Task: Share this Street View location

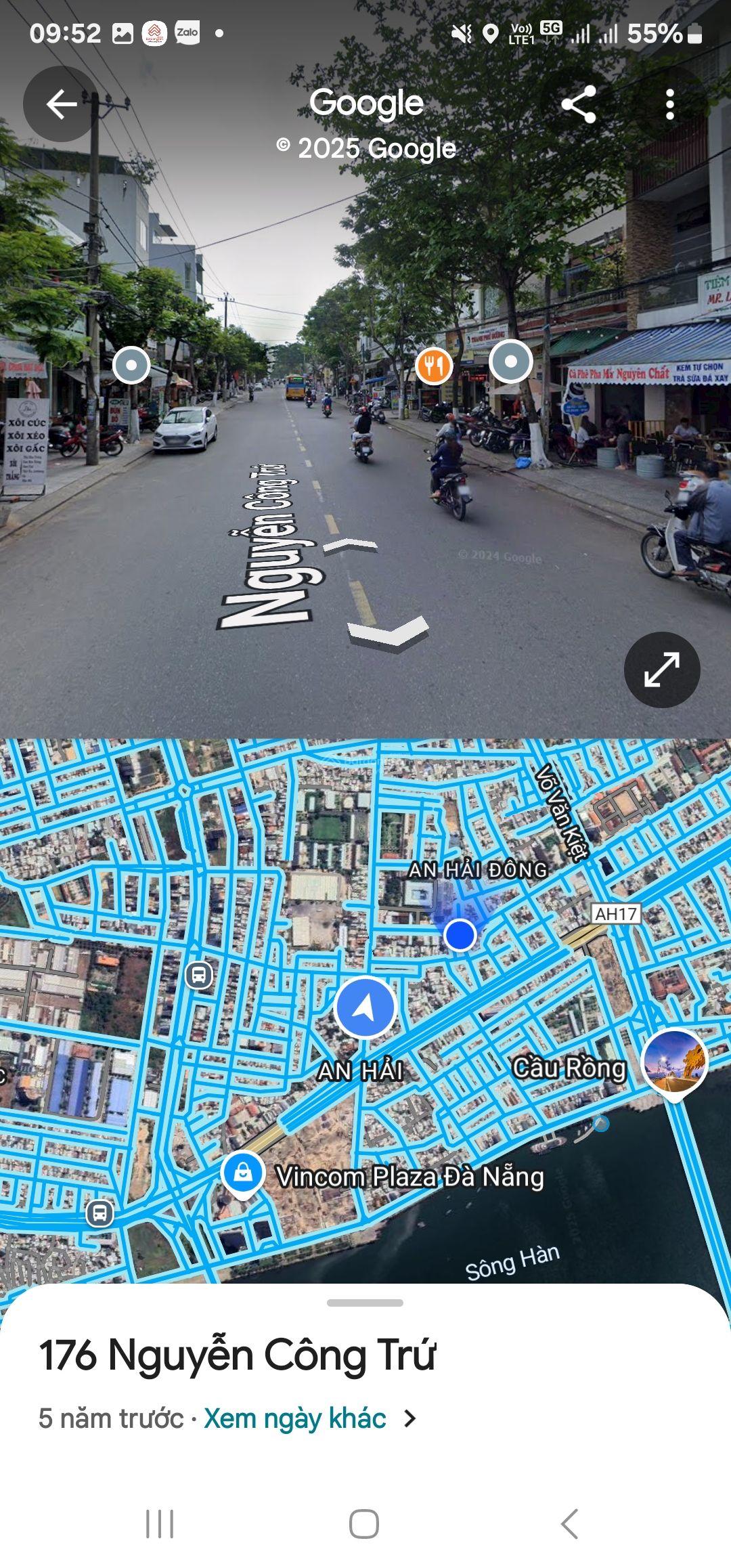Action: (x=579, y=104)
